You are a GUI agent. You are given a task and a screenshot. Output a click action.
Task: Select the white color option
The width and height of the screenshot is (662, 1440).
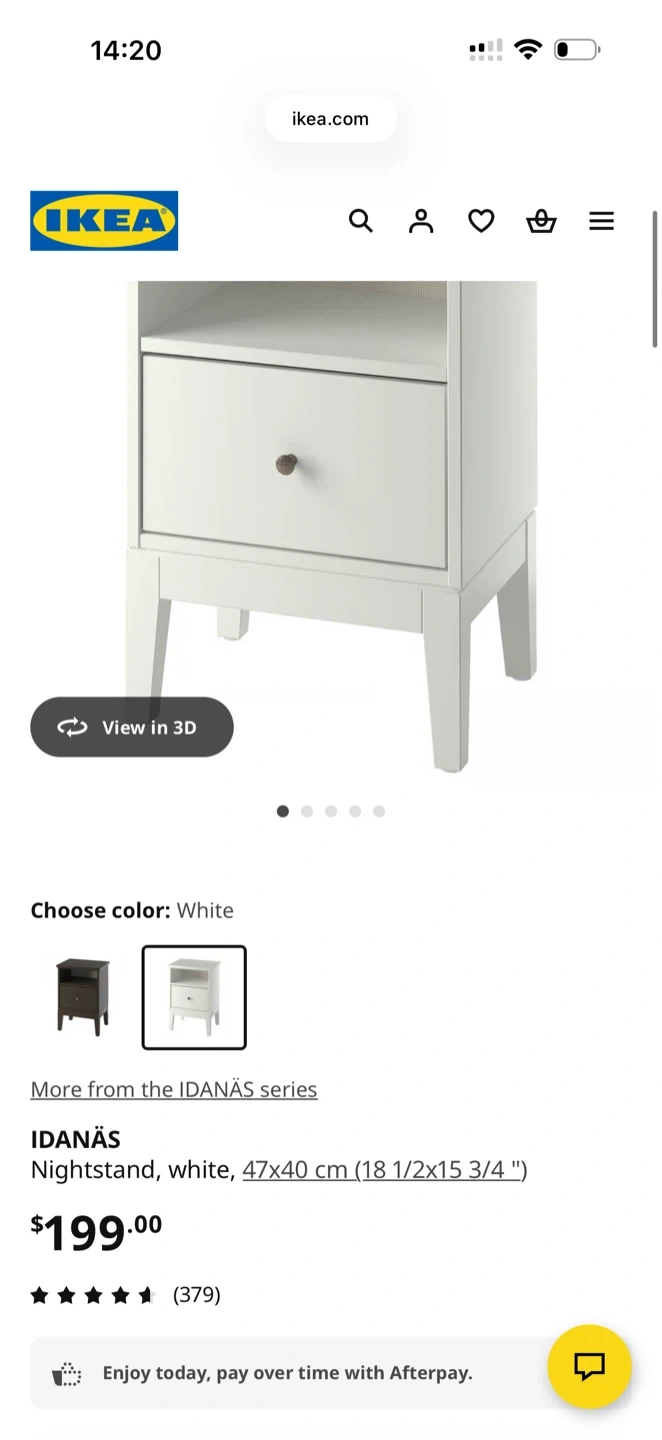194,996
